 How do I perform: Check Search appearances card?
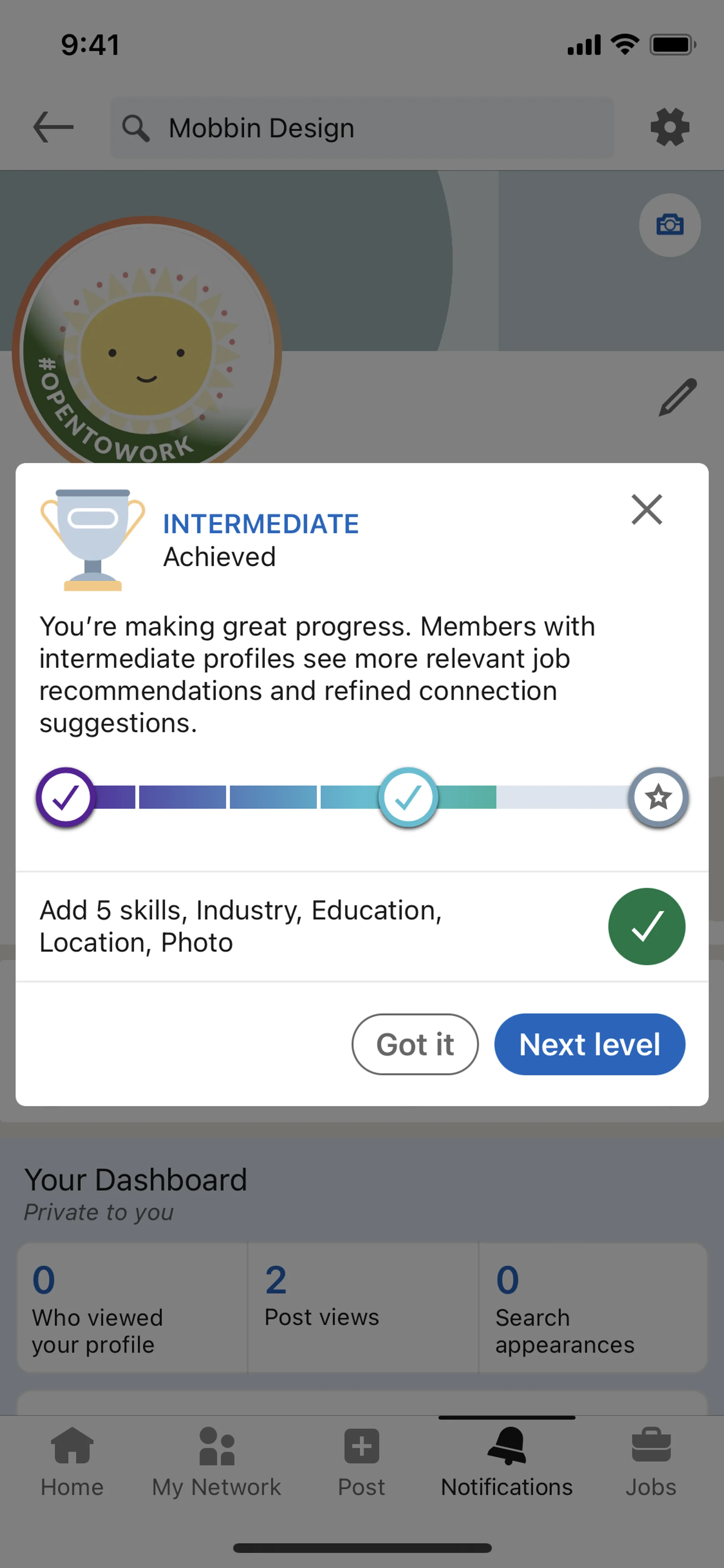[592, 1307]
